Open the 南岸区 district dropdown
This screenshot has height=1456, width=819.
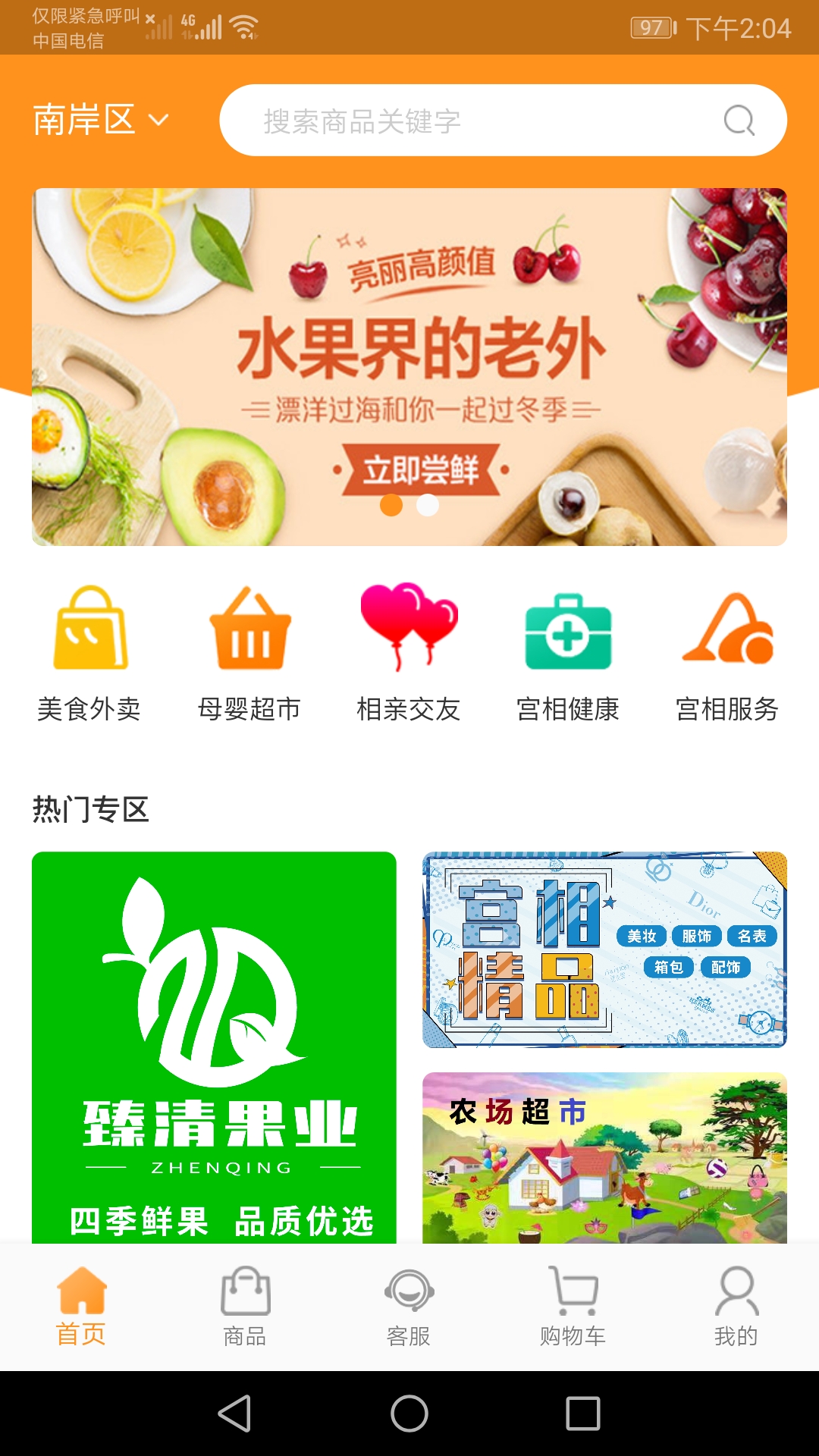coord(101,120)
